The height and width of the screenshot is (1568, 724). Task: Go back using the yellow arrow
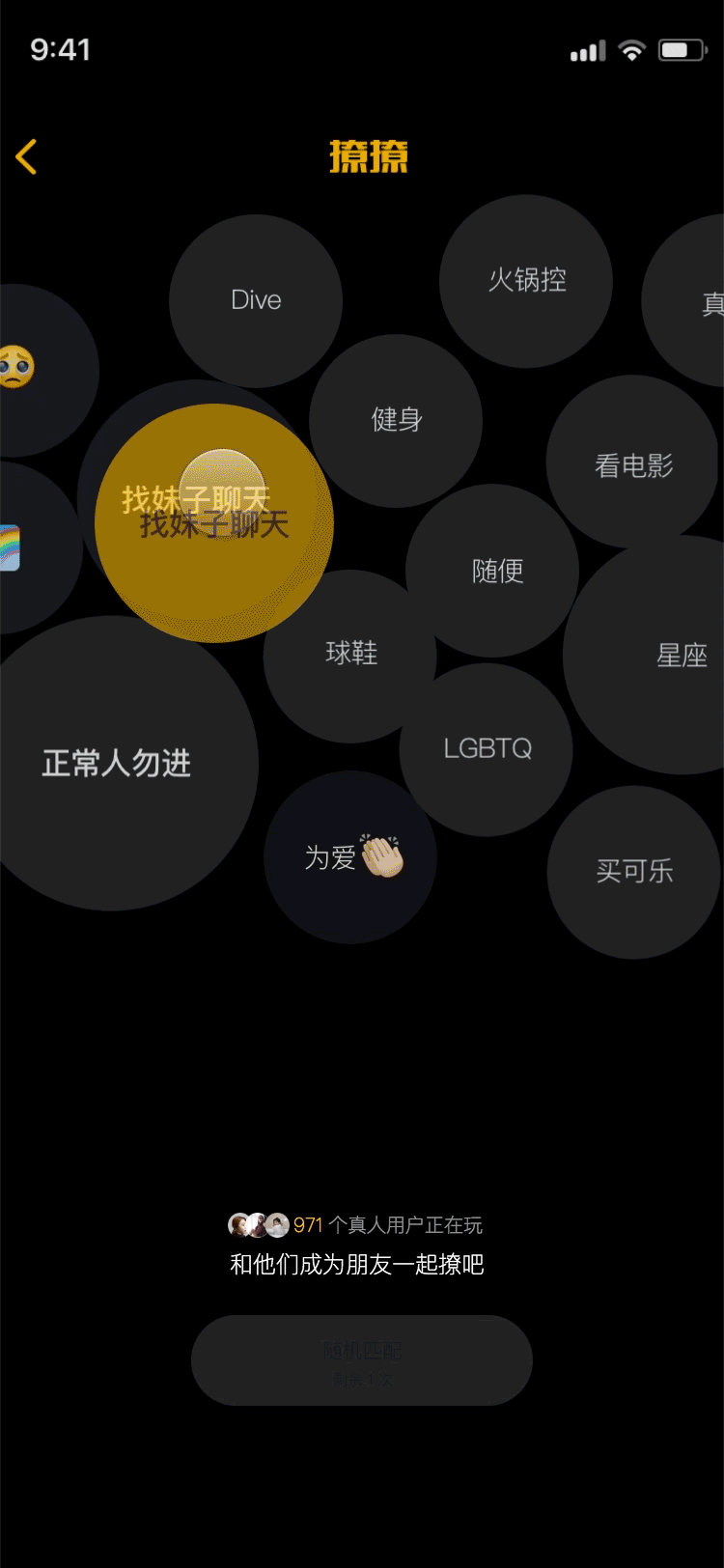pyautogui.click(x=27, y=156)
